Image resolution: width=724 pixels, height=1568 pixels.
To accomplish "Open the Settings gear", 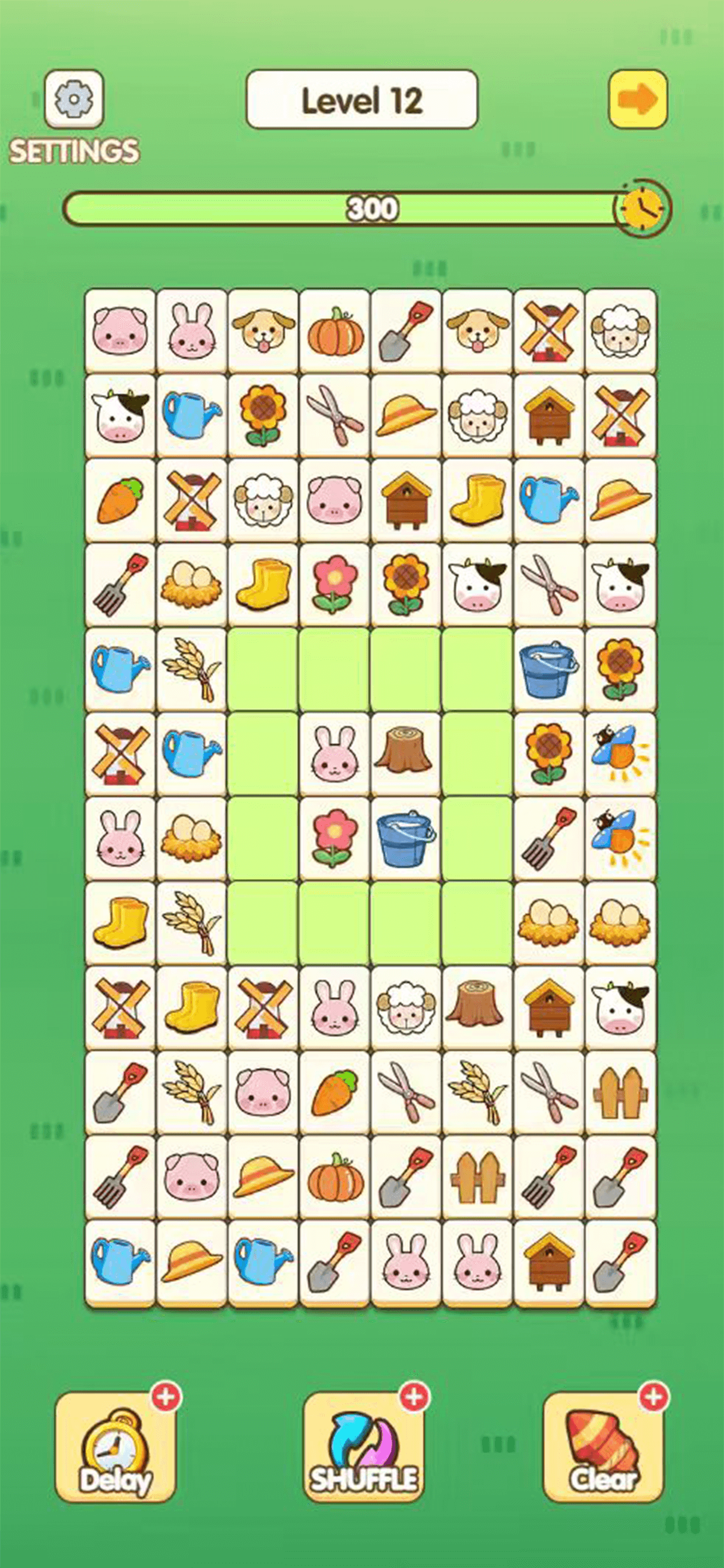I will [x=73, y=99].
